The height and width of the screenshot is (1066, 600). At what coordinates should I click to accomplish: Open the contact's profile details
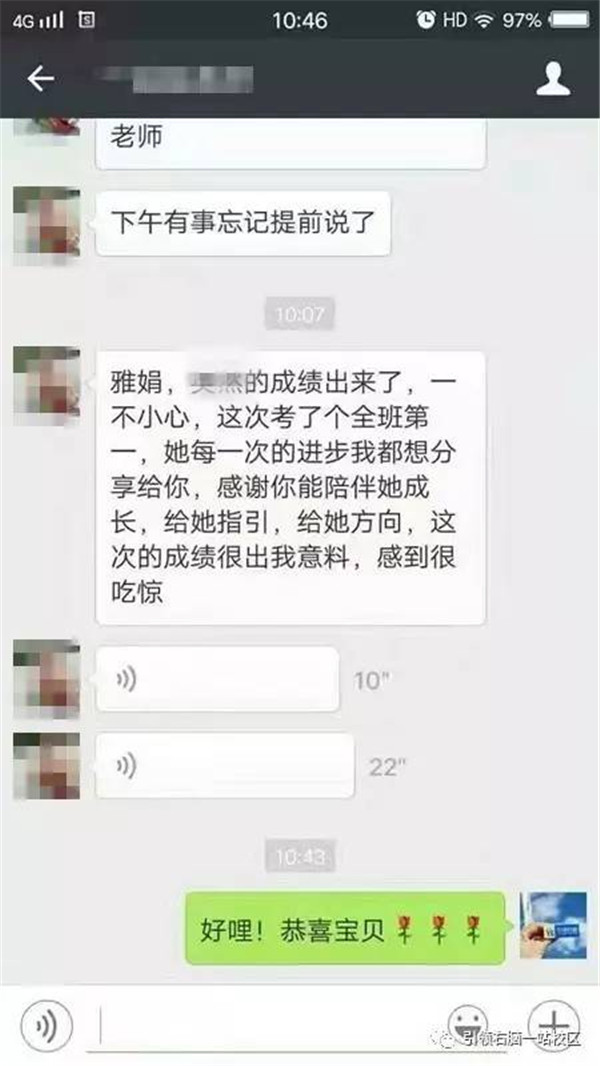coord(553,79)
